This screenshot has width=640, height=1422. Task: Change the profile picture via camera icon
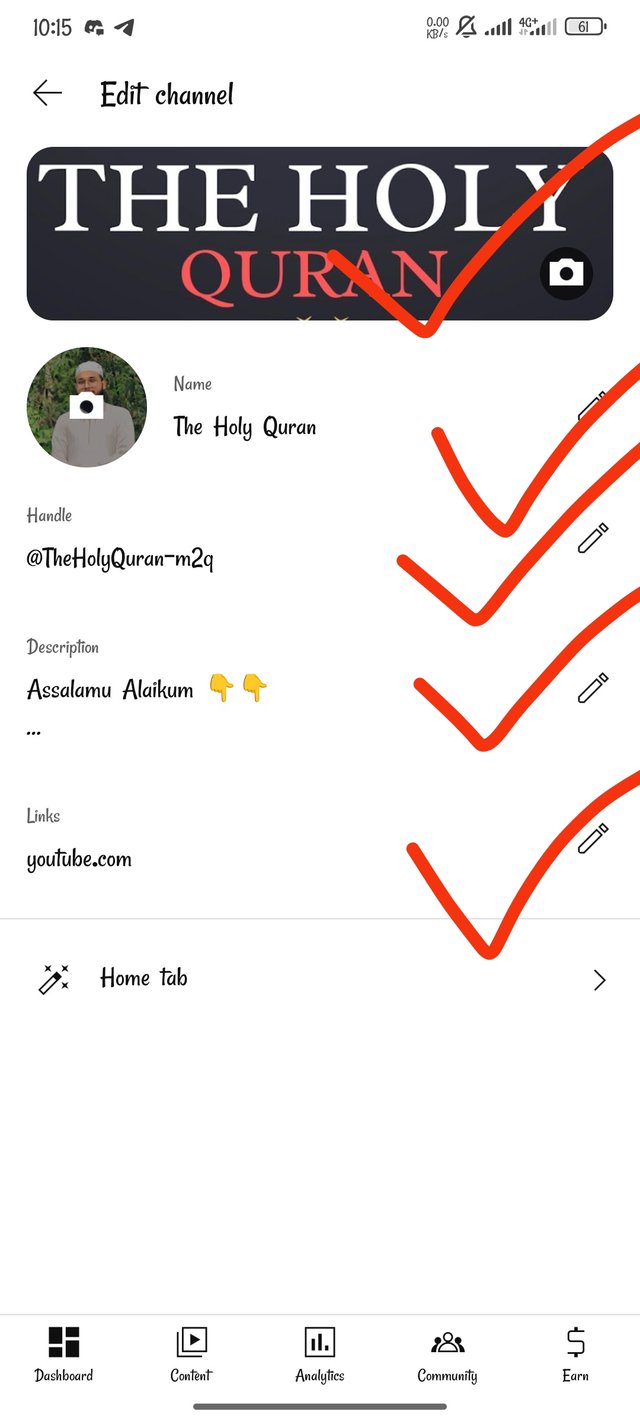87,407
